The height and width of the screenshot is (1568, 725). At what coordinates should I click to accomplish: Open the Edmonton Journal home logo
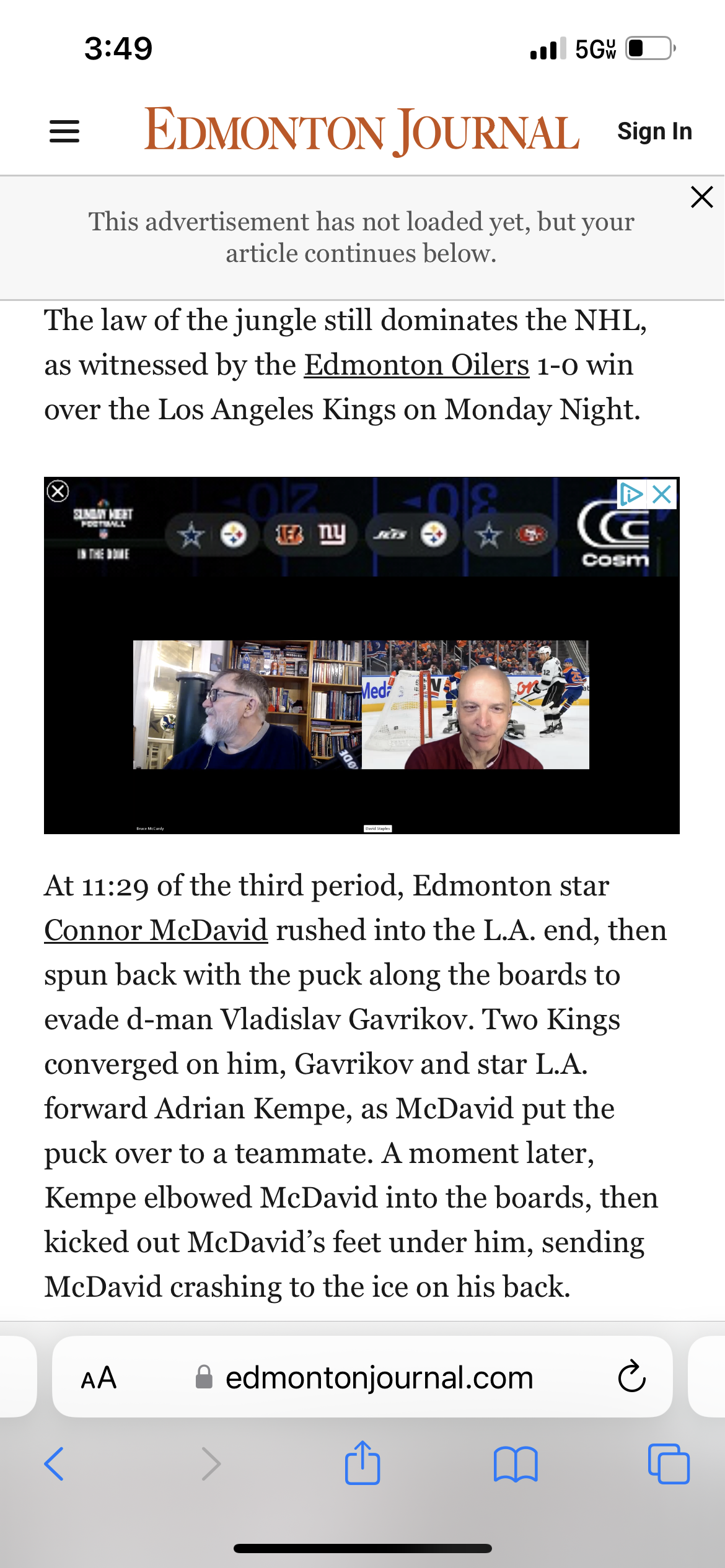tap(362, 131)
